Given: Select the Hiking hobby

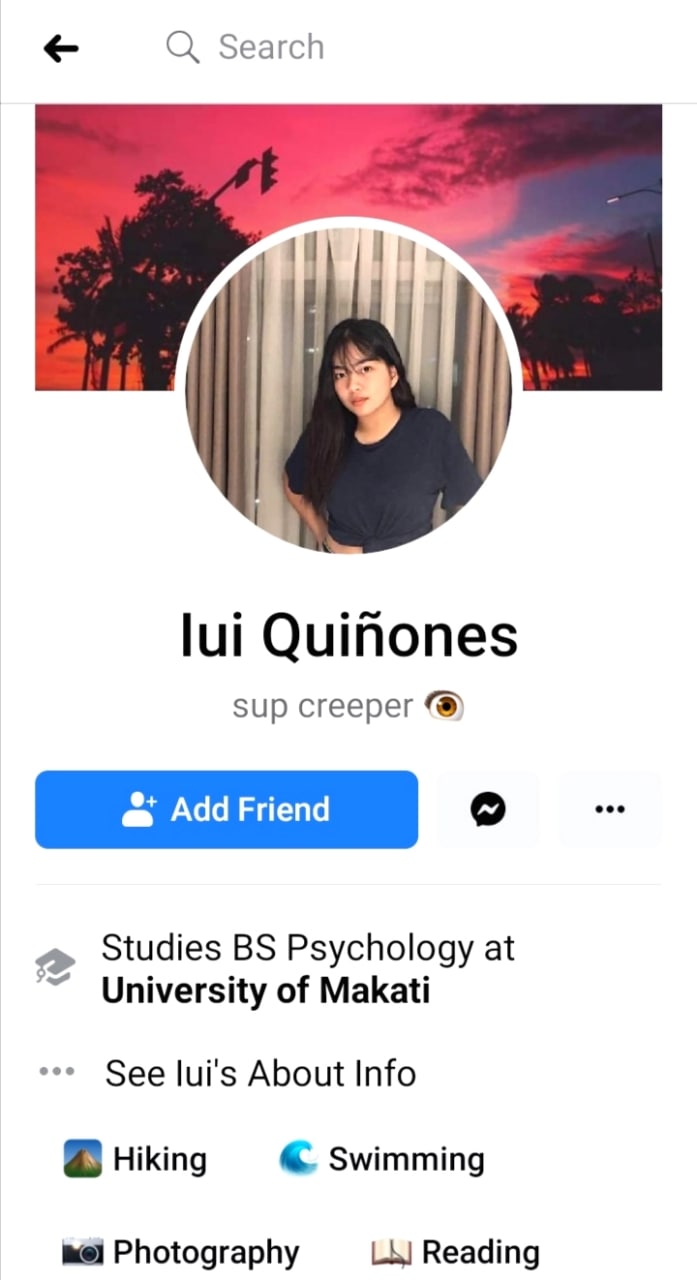Looking at the screenshot, I should click(135, 1159).
